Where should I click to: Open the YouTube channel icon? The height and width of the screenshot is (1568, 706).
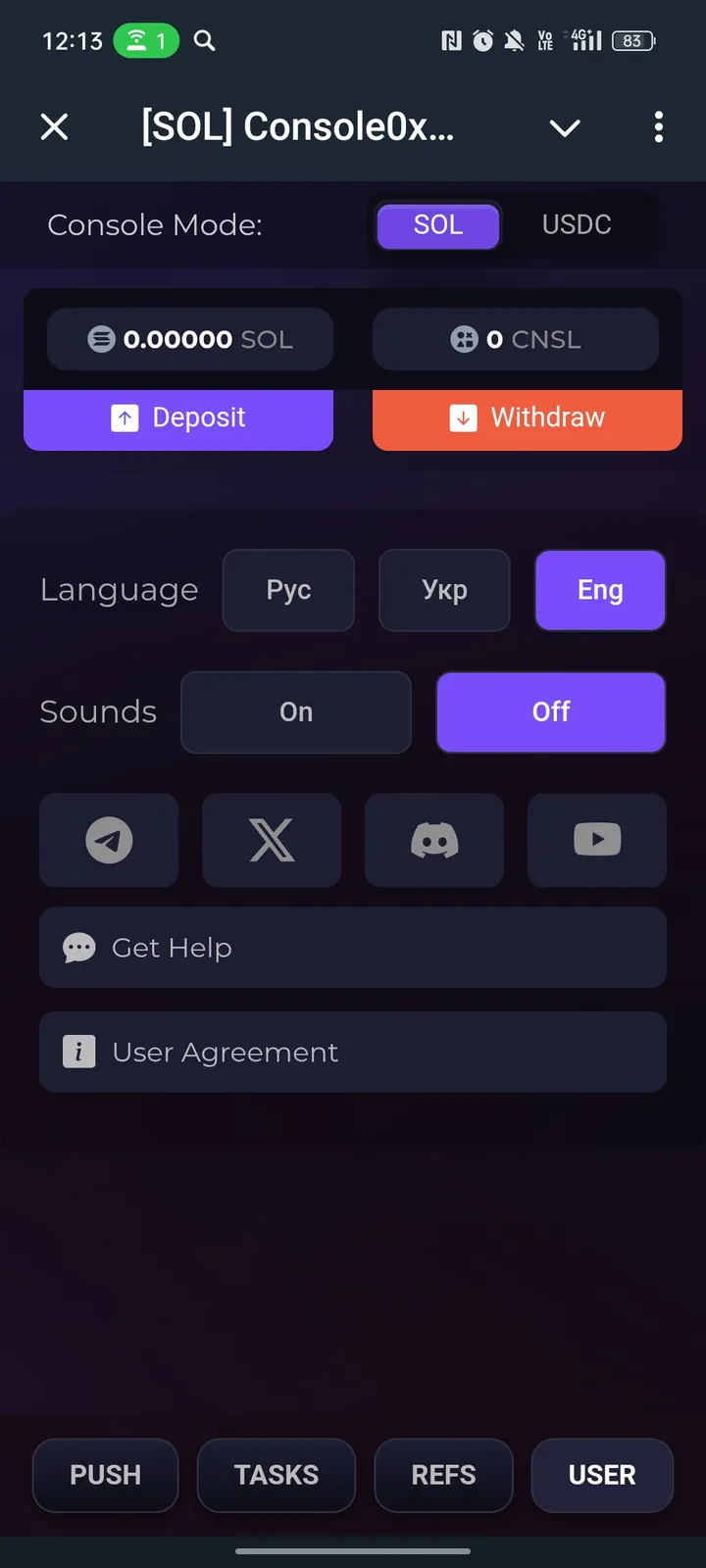click(x=597, y=841)
